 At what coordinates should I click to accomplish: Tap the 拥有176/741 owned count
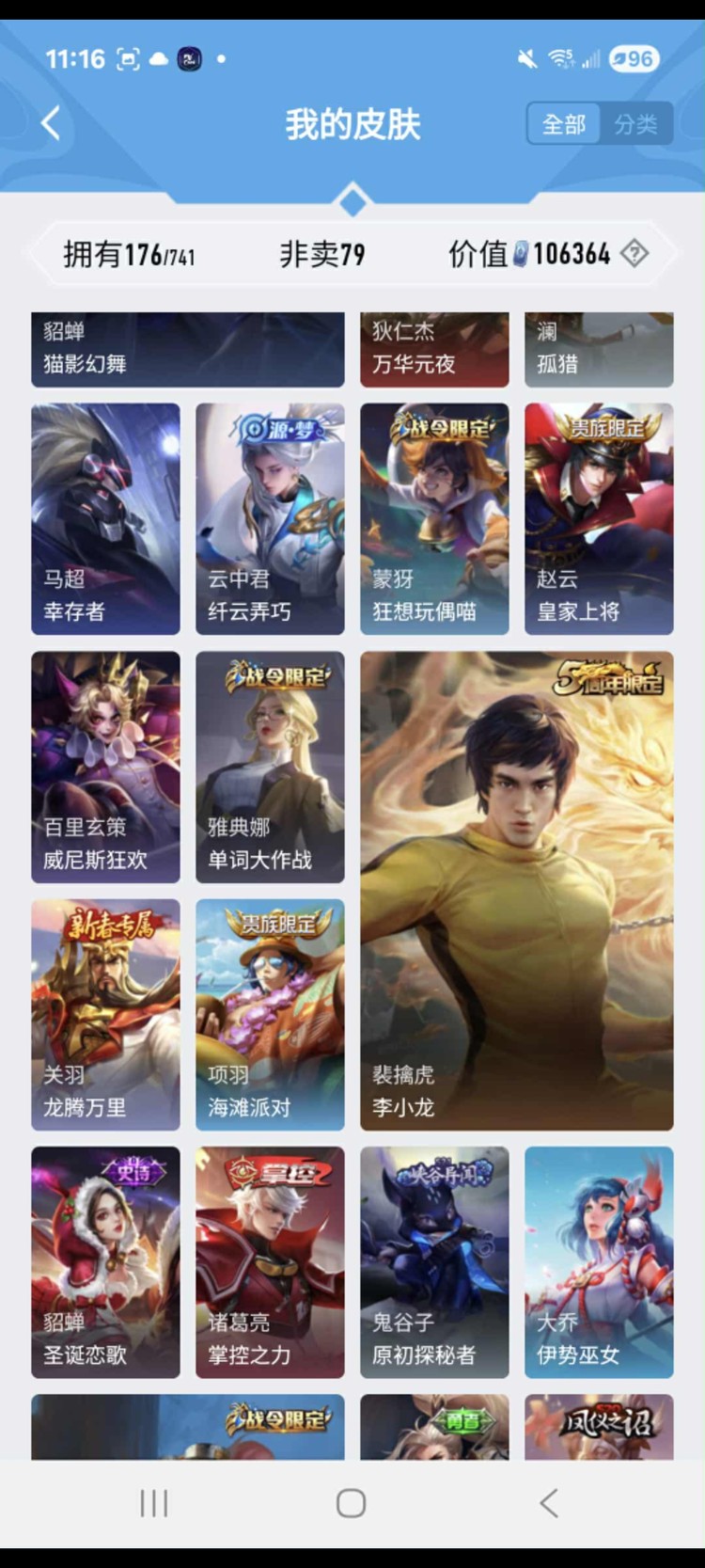(x=129, y=252)
